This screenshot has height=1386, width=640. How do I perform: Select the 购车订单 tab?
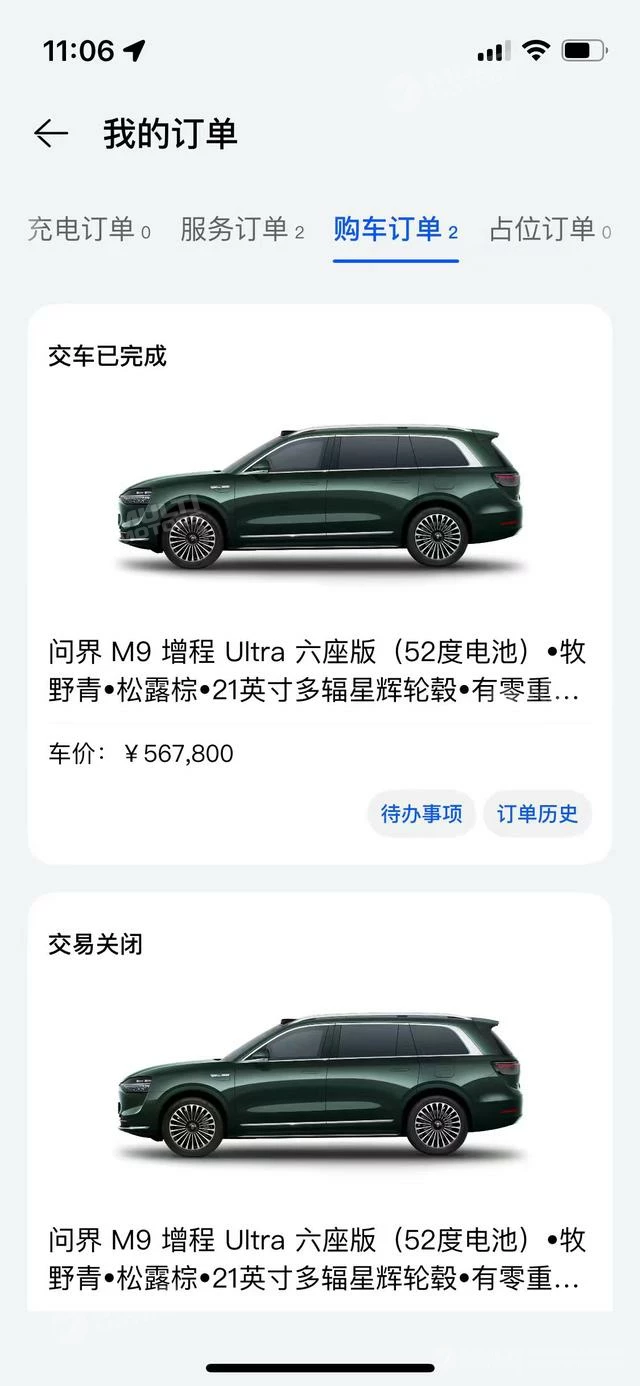pyautogui.click(x=395, y=230)
